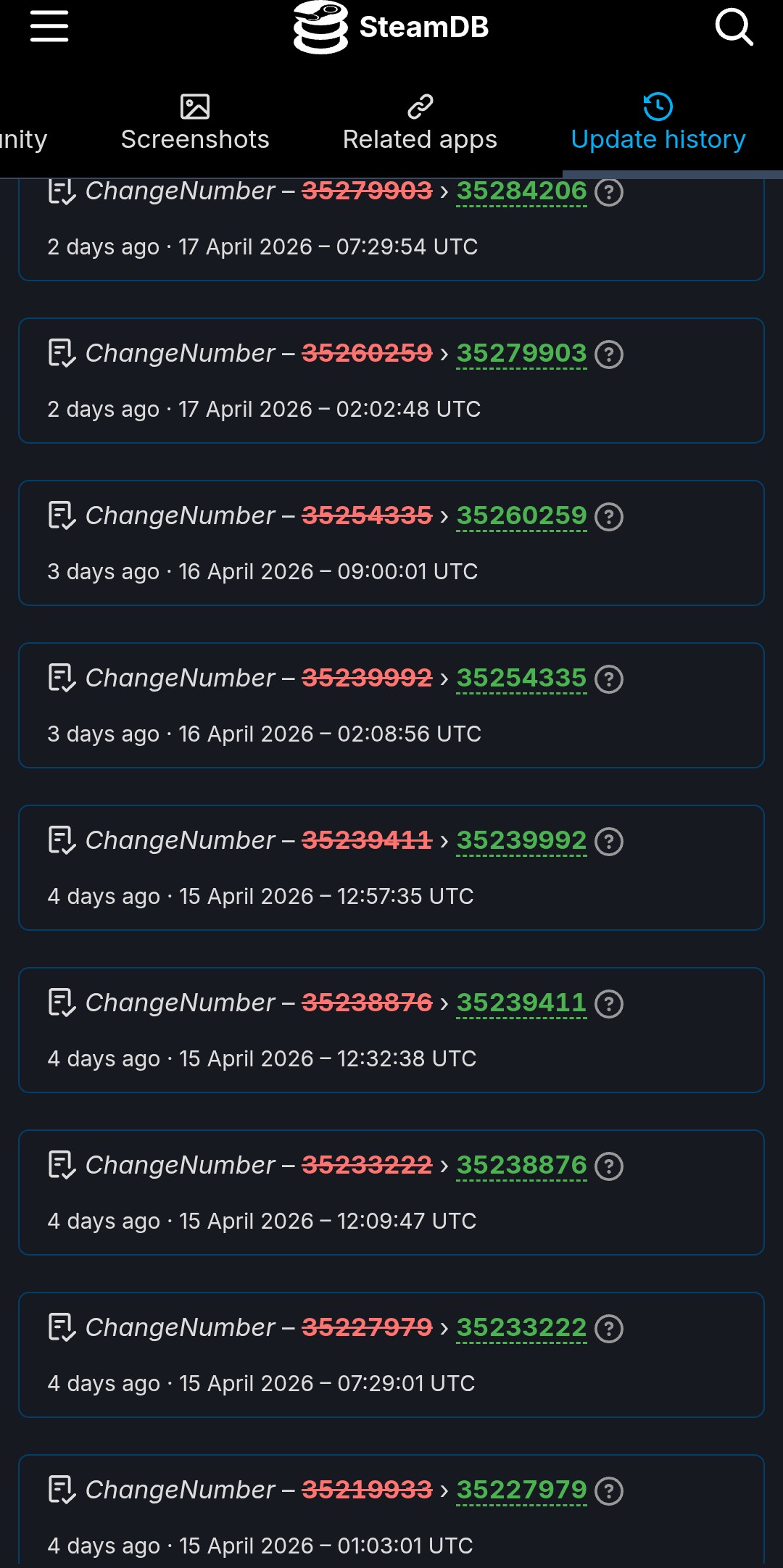
Task: Open changelist link 35239992
Action: click(521, 841)
